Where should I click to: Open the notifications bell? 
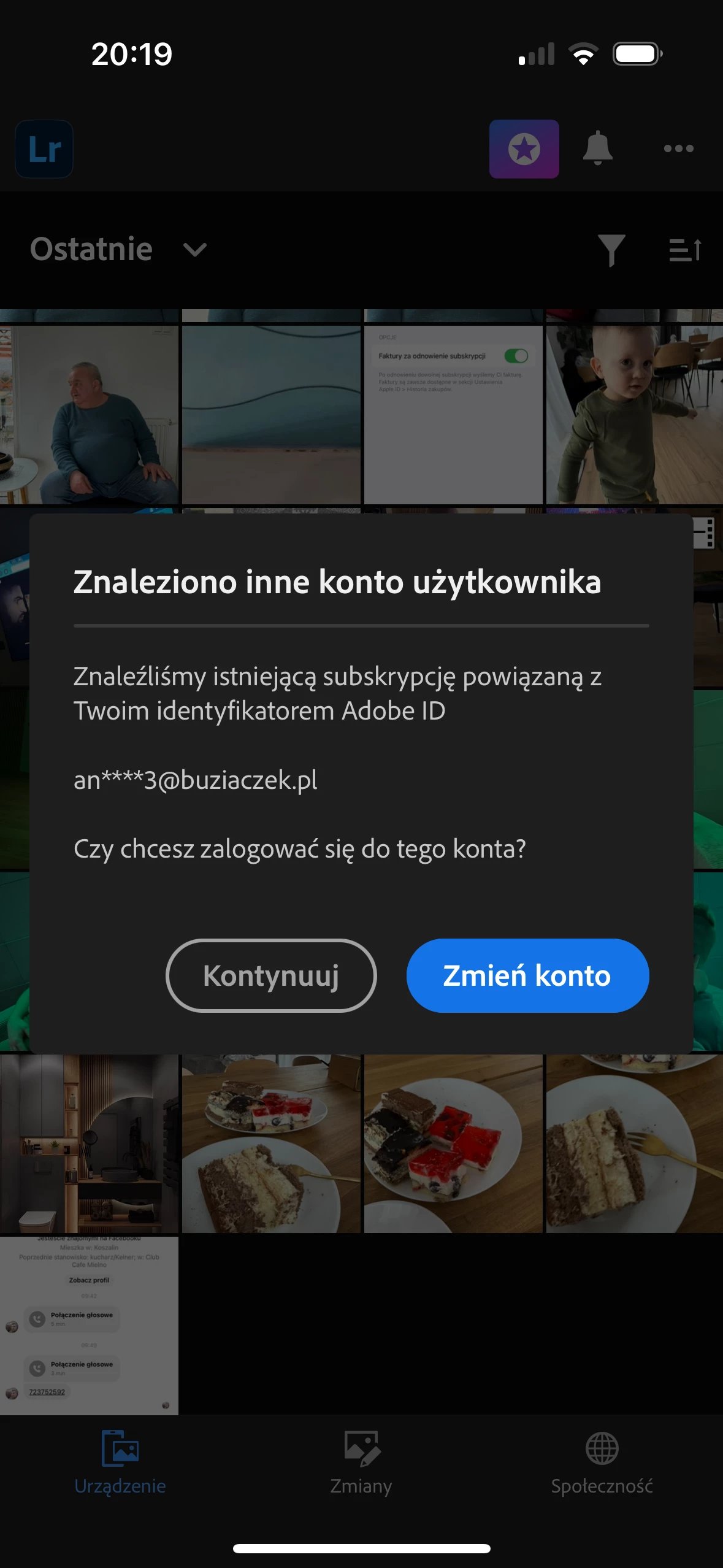coord(597,149)
